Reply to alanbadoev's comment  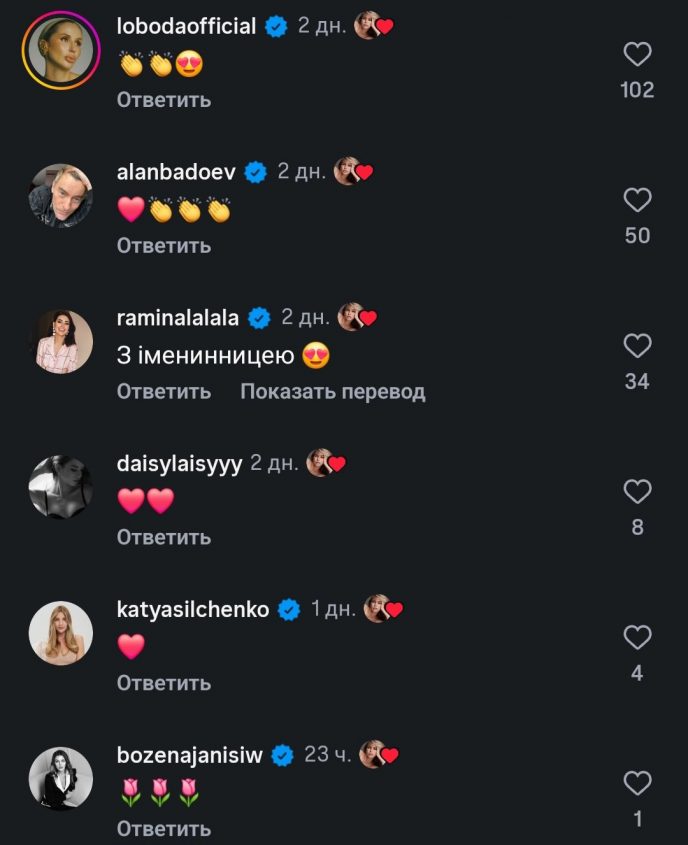(x=164, y=246)
